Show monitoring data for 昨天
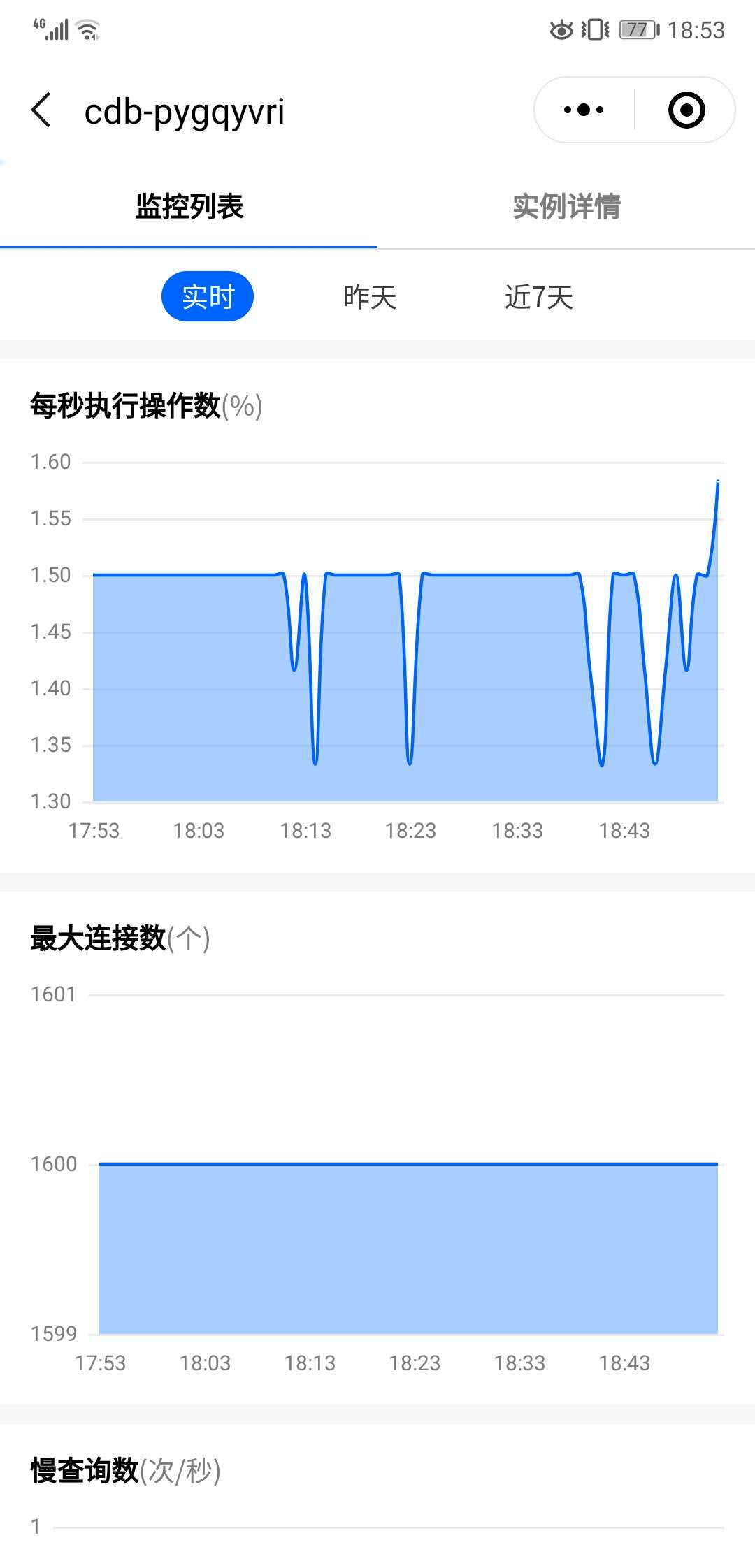 pyautogui.click(x=370, y=297)
